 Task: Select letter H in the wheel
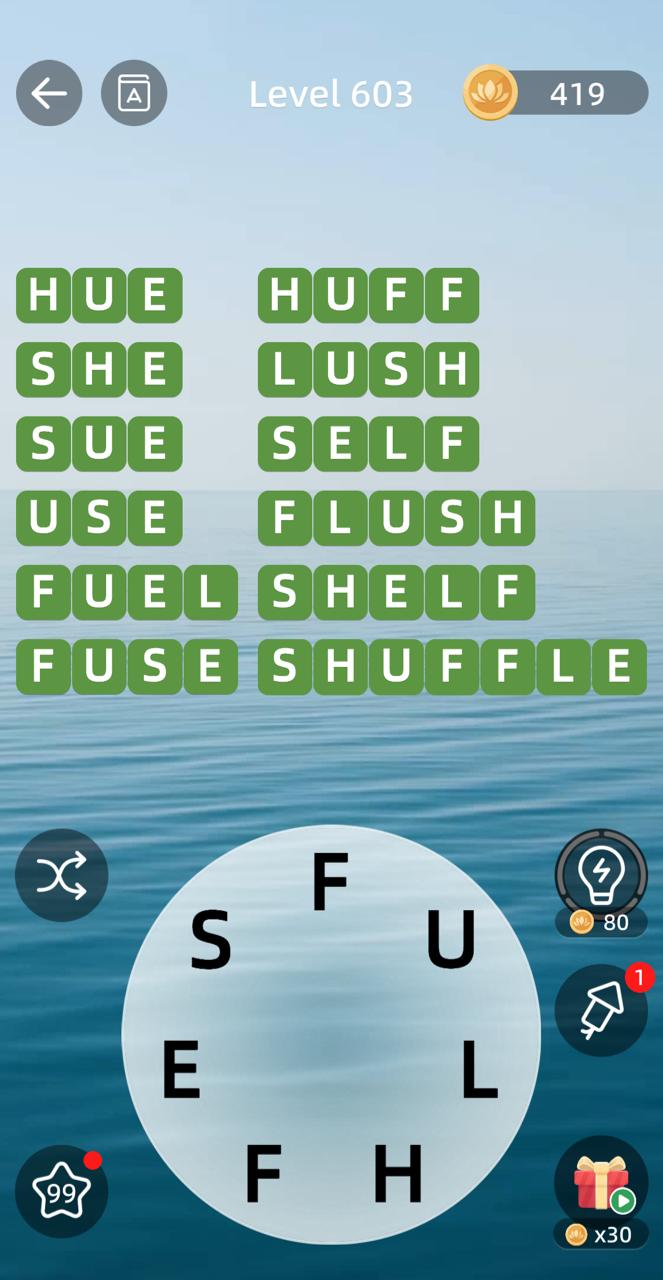[397, 1174]
